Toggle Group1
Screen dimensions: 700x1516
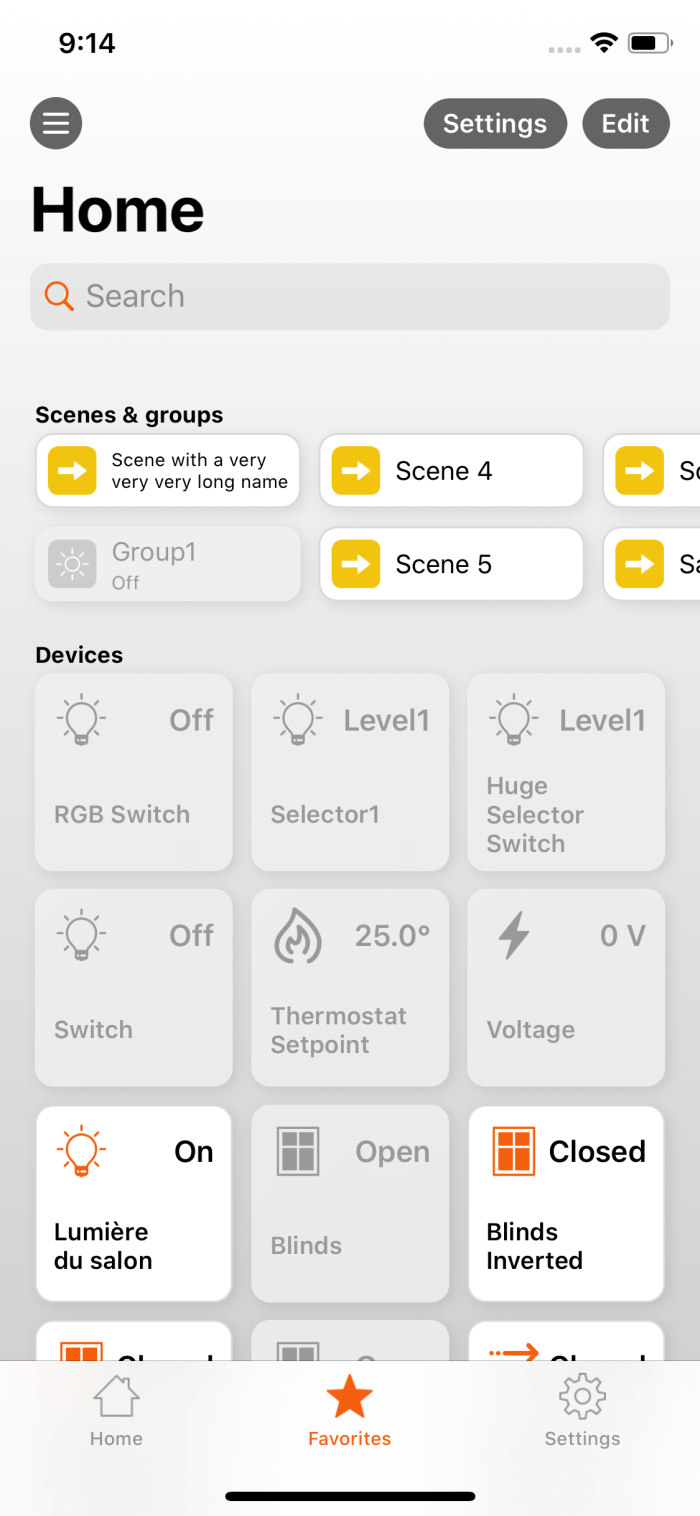click(168, 565)
